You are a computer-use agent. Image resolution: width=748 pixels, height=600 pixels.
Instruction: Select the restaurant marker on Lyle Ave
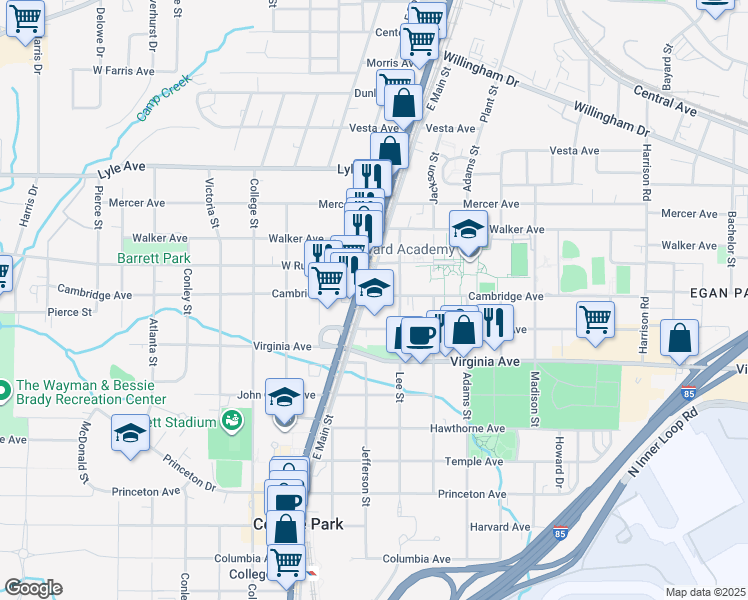372,176
